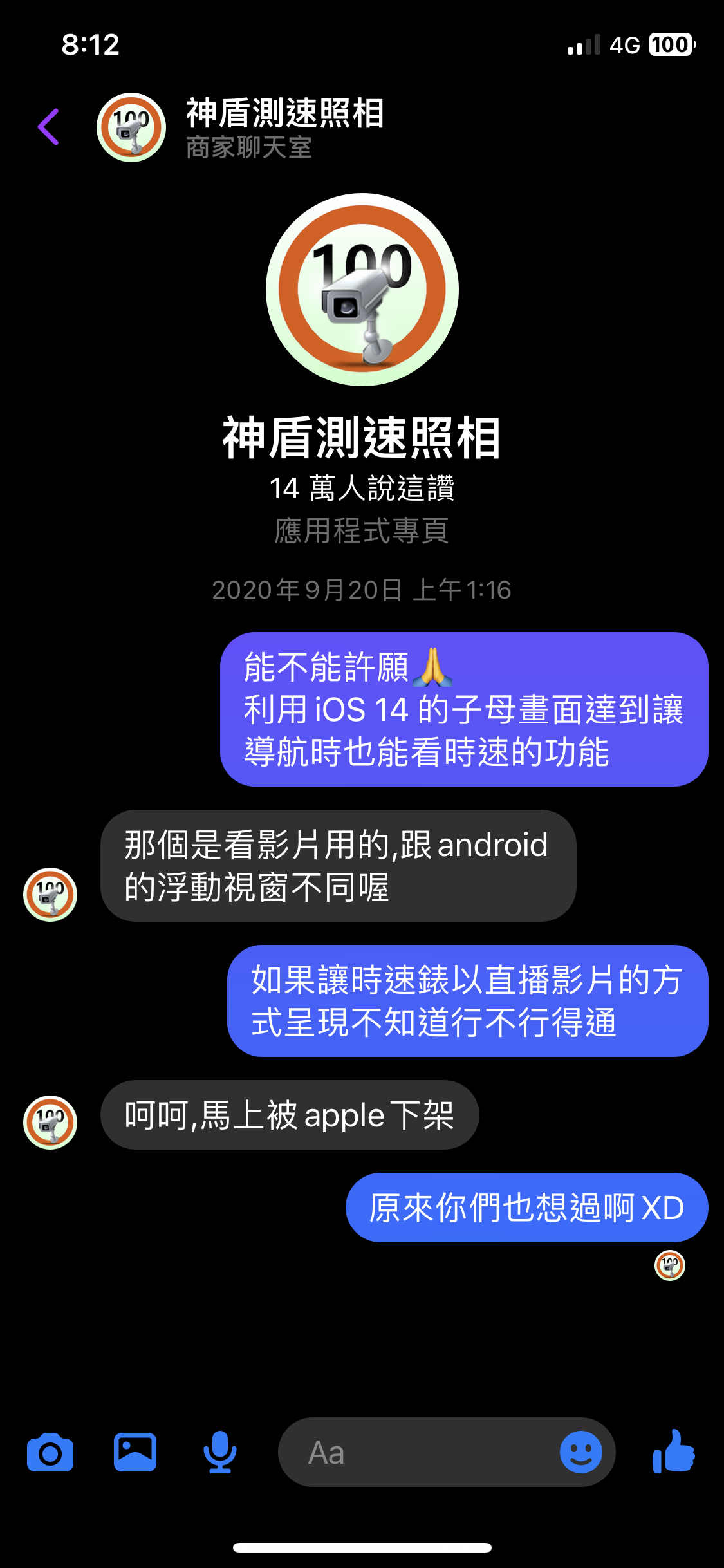This screenshot has width=724, height=1568.
Task: Tap the avatar beside 呵呵,馬上被 apple 下架
Action: pyautogui.click(x=50, y=1122)
